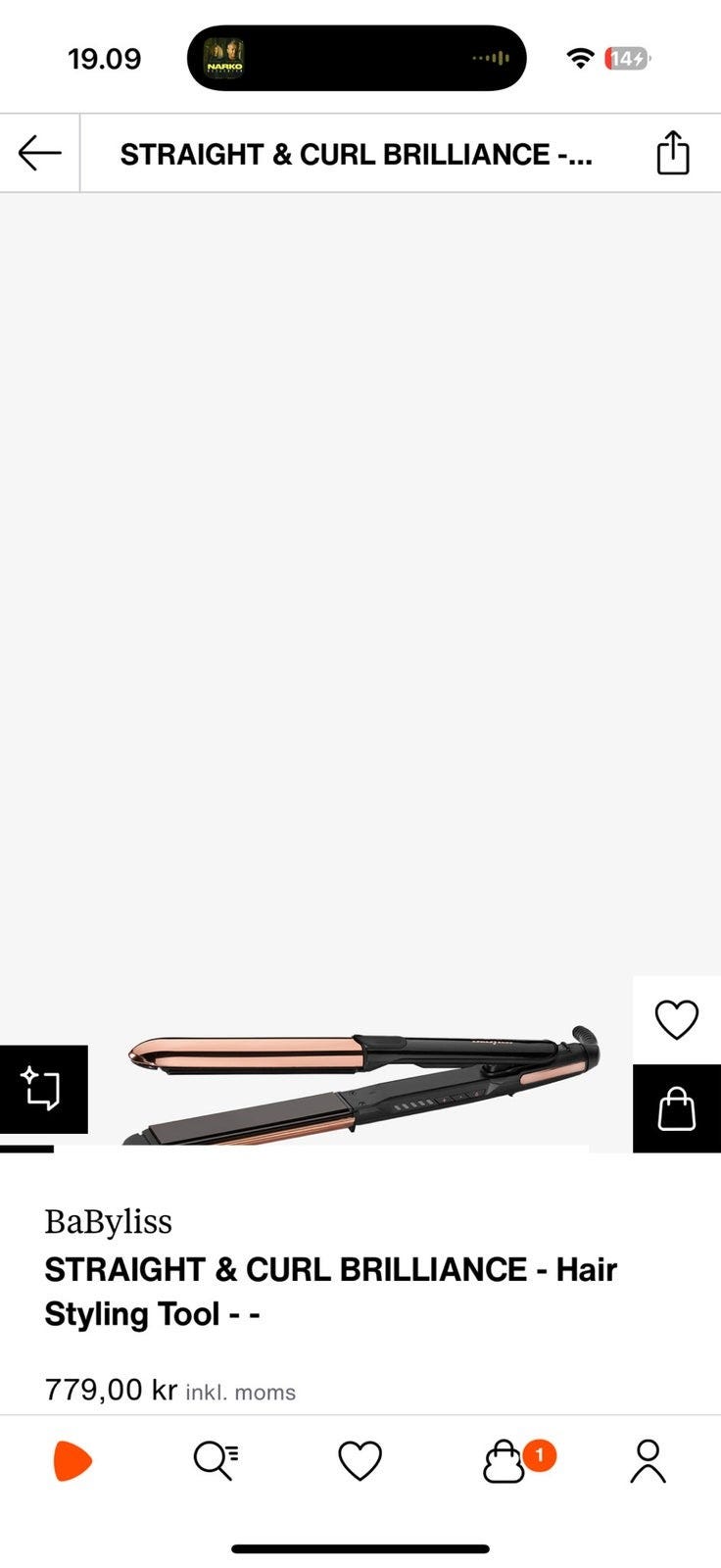This screenshot has height=1568, width=721.
Task: Open the Zalando home tab
Action: (x=72, y=1460)
